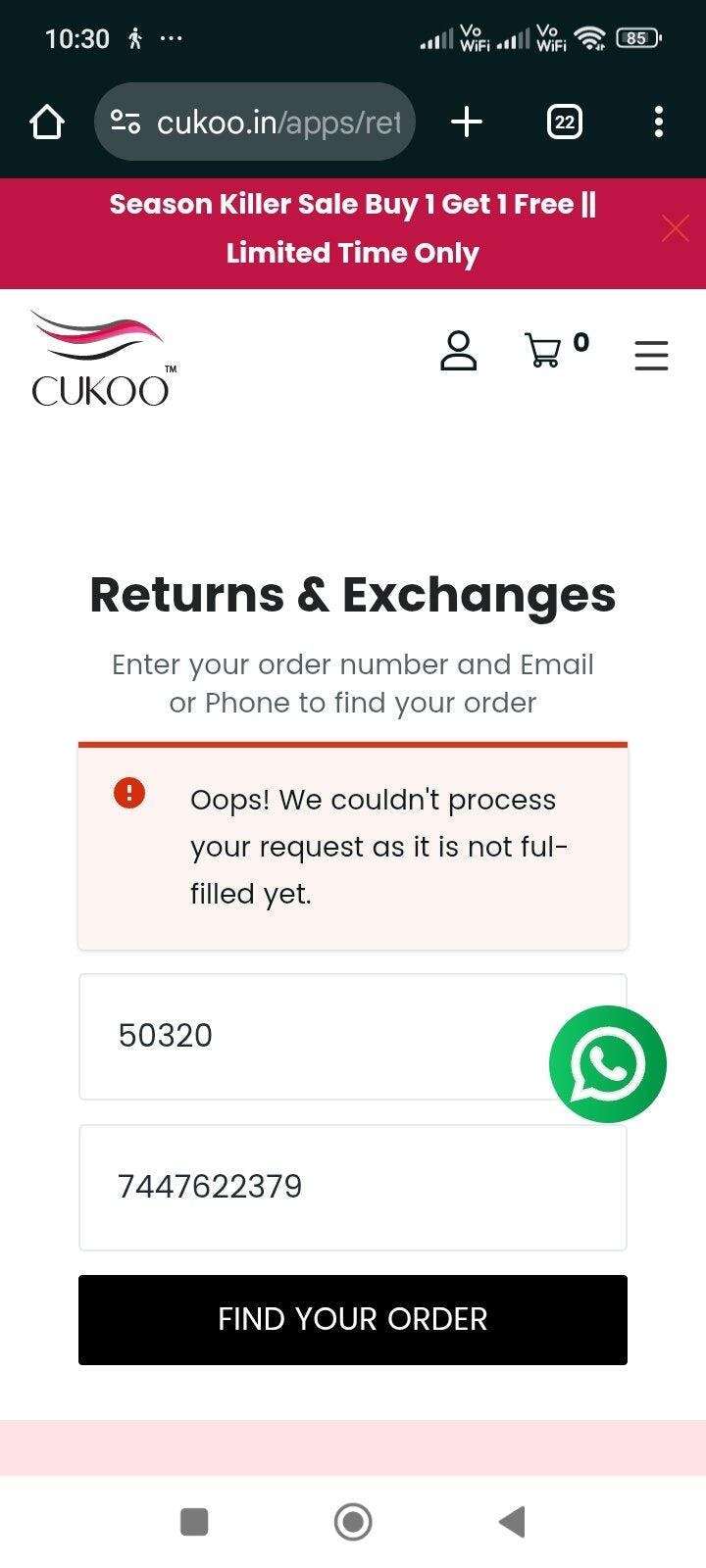706x1568 pixels.
Task: Tap Find Your Order button
Action: [352, 1319]
